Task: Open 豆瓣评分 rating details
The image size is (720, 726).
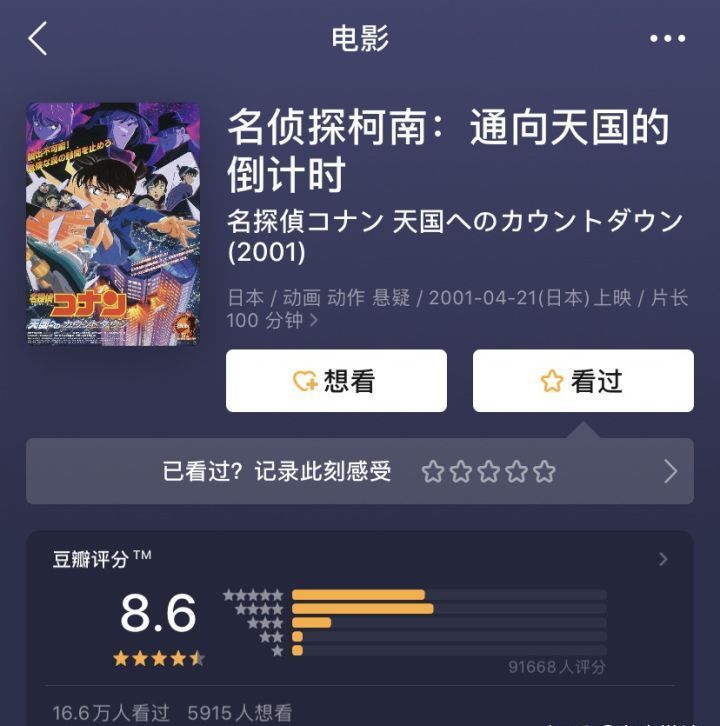Action: (x=662, y=560)
